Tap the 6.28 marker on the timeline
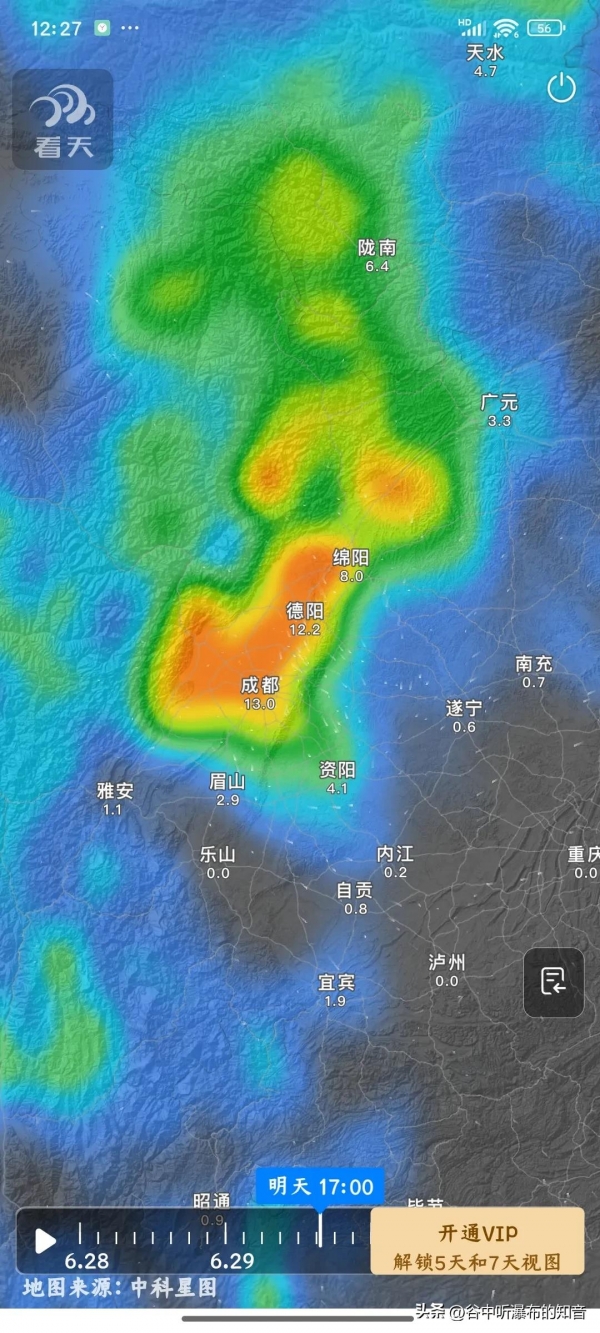The height and width of the screenshot is (1333, 600). 87,1261
